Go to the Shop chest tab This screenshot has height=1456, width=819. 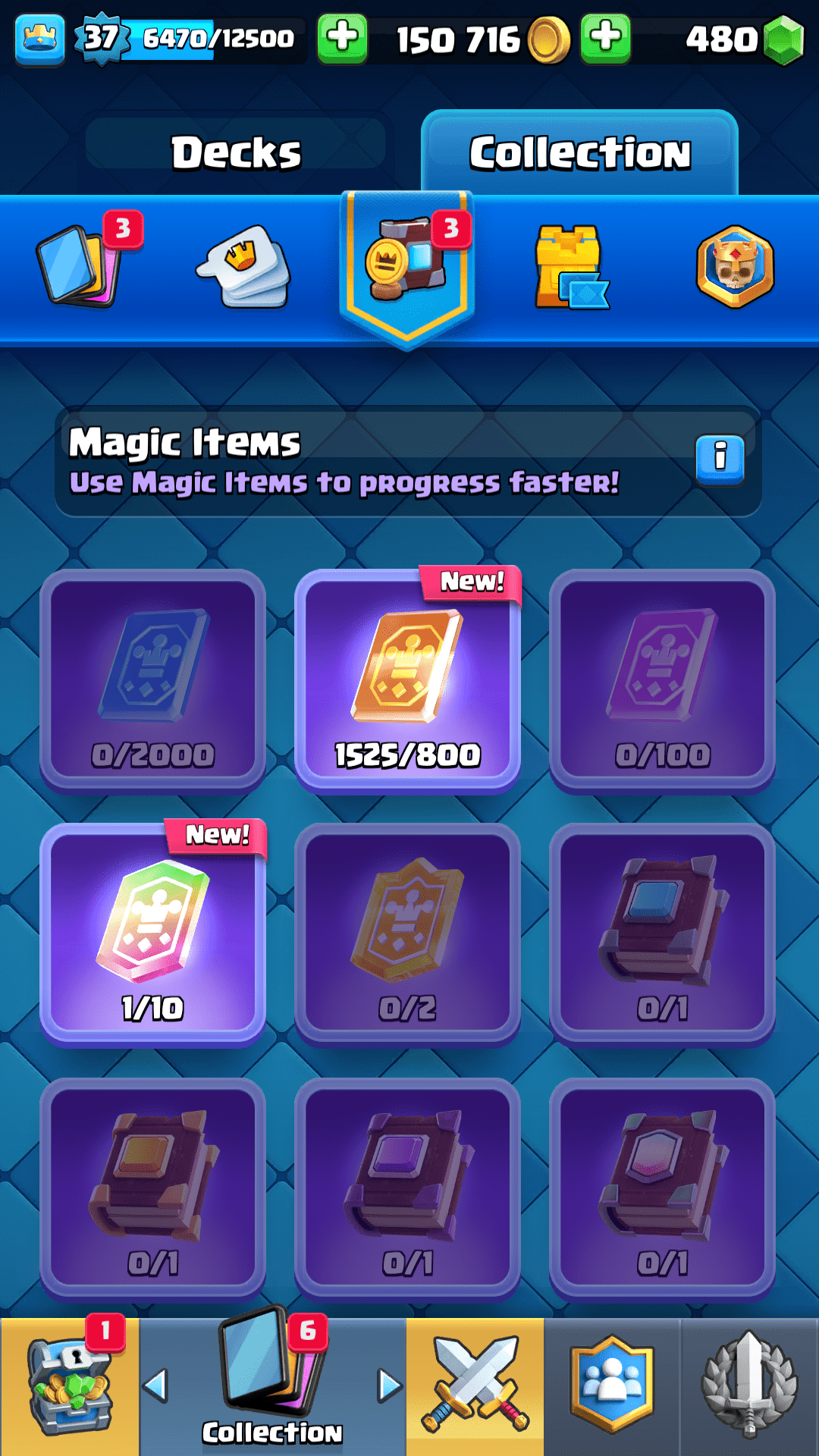70,1386
